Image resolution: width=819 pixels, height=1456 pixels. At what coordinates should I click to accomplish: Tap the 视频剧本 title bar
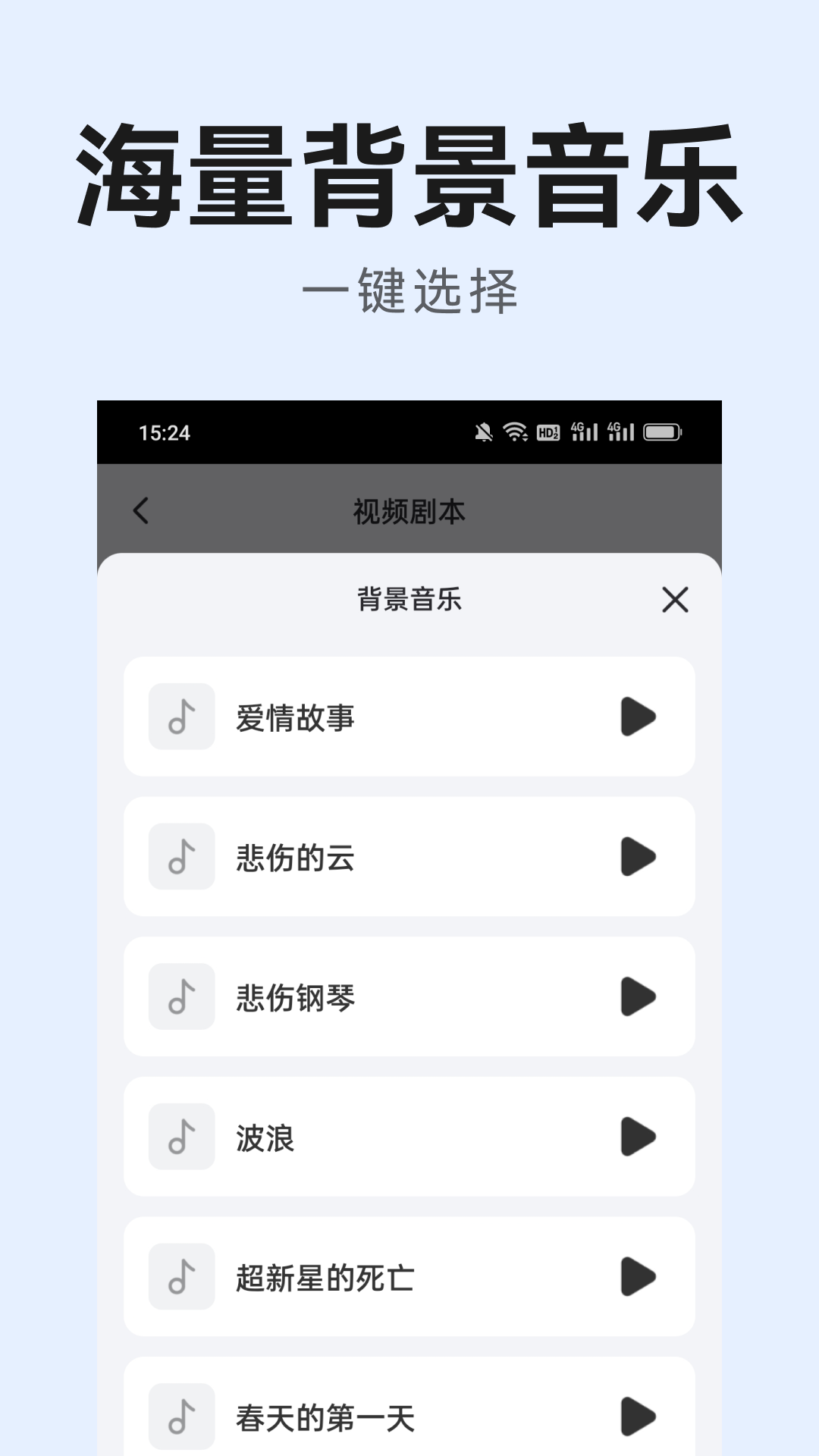point(409,511)
